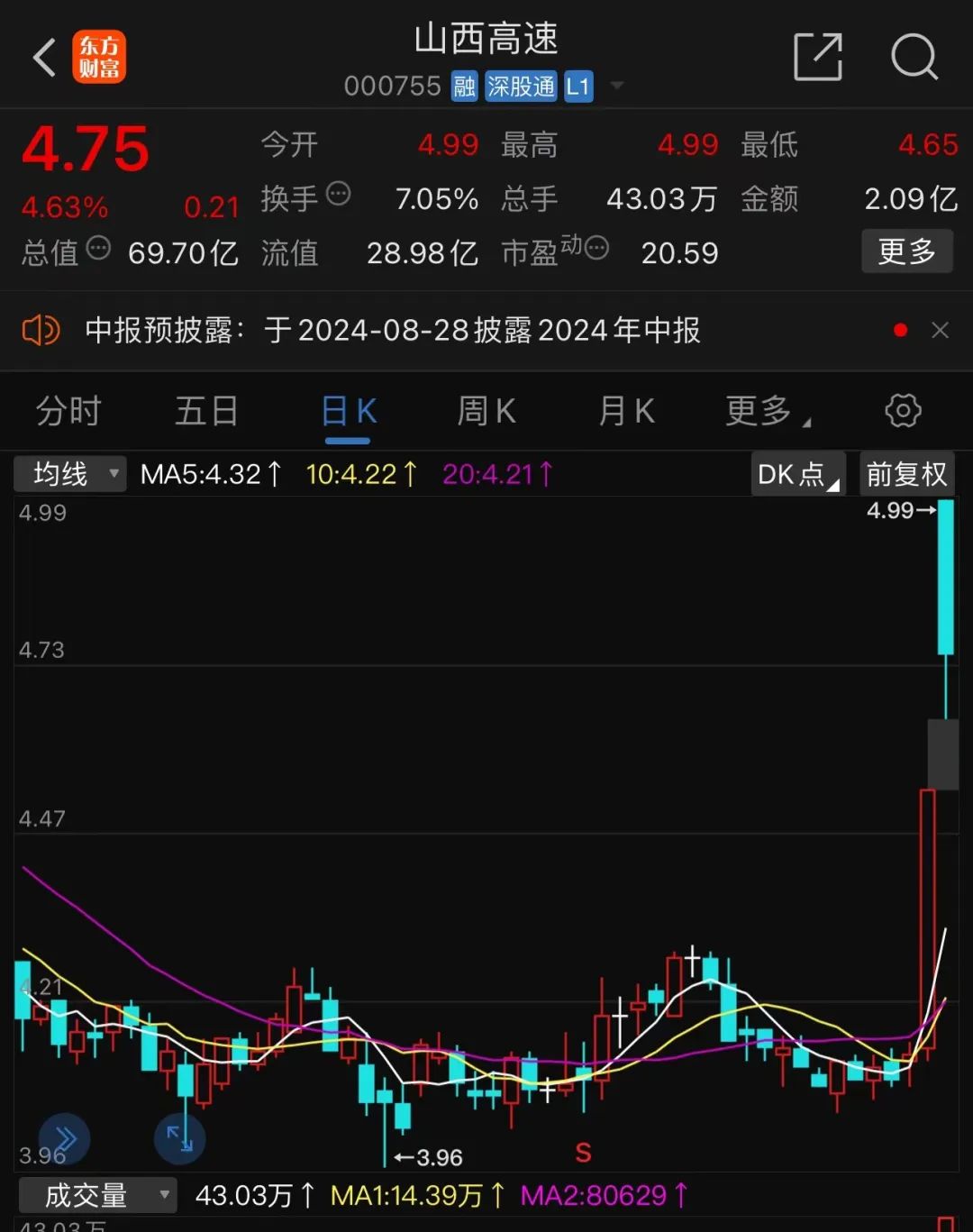Tap the double-arrow chart scroll button
Screen dimensions: 973x1232
pos(64,1139)
